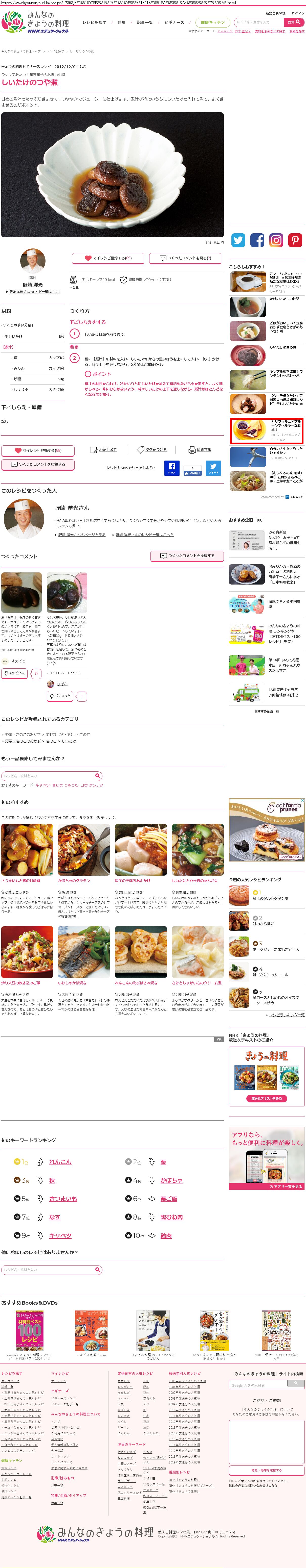Viewport: 306px width, 1568px height.
Task: Go to the 健康キッチン section
Action: [212, 22]
